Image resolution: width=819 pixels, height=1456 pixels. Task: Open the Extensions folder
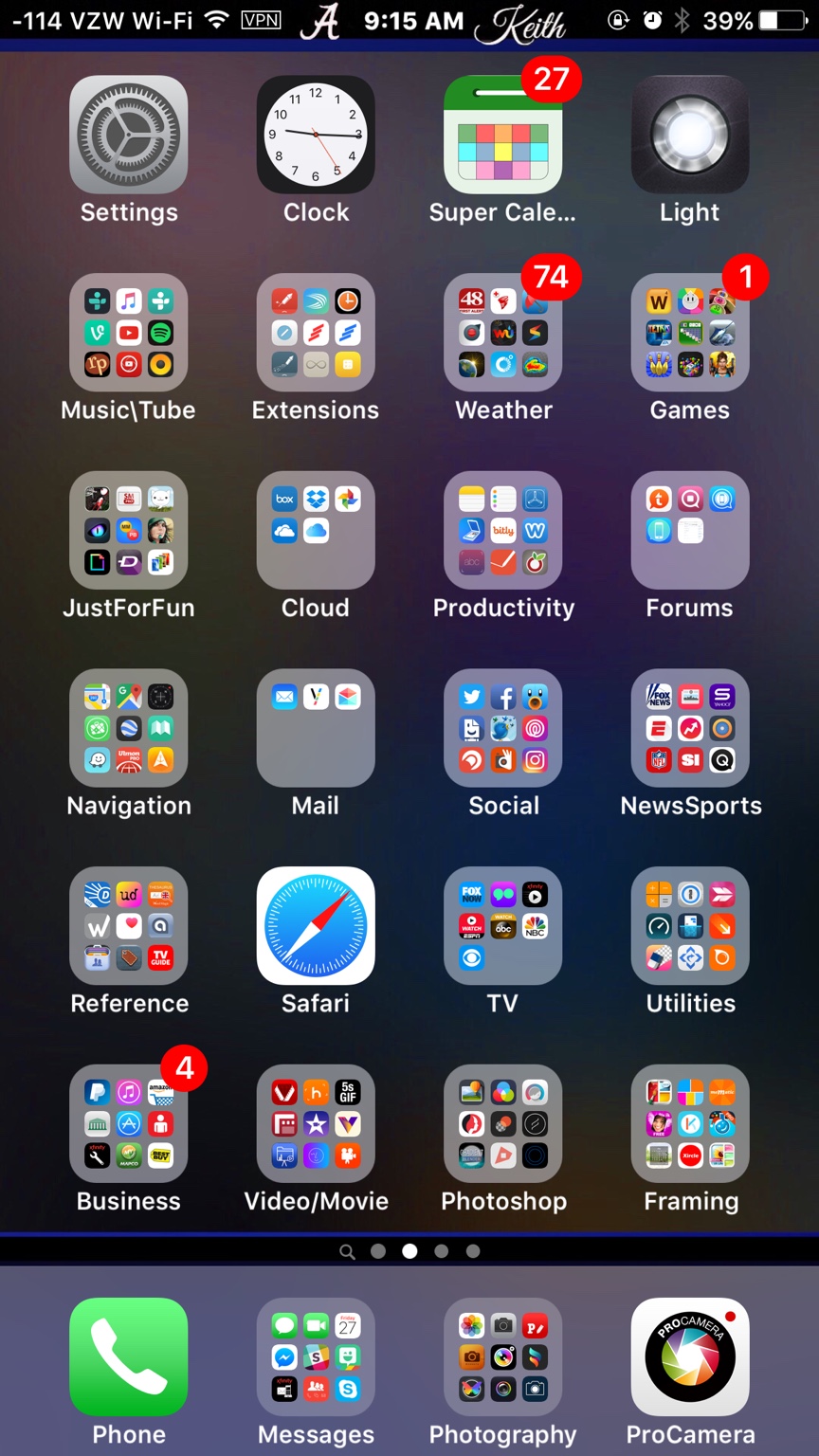316,333
